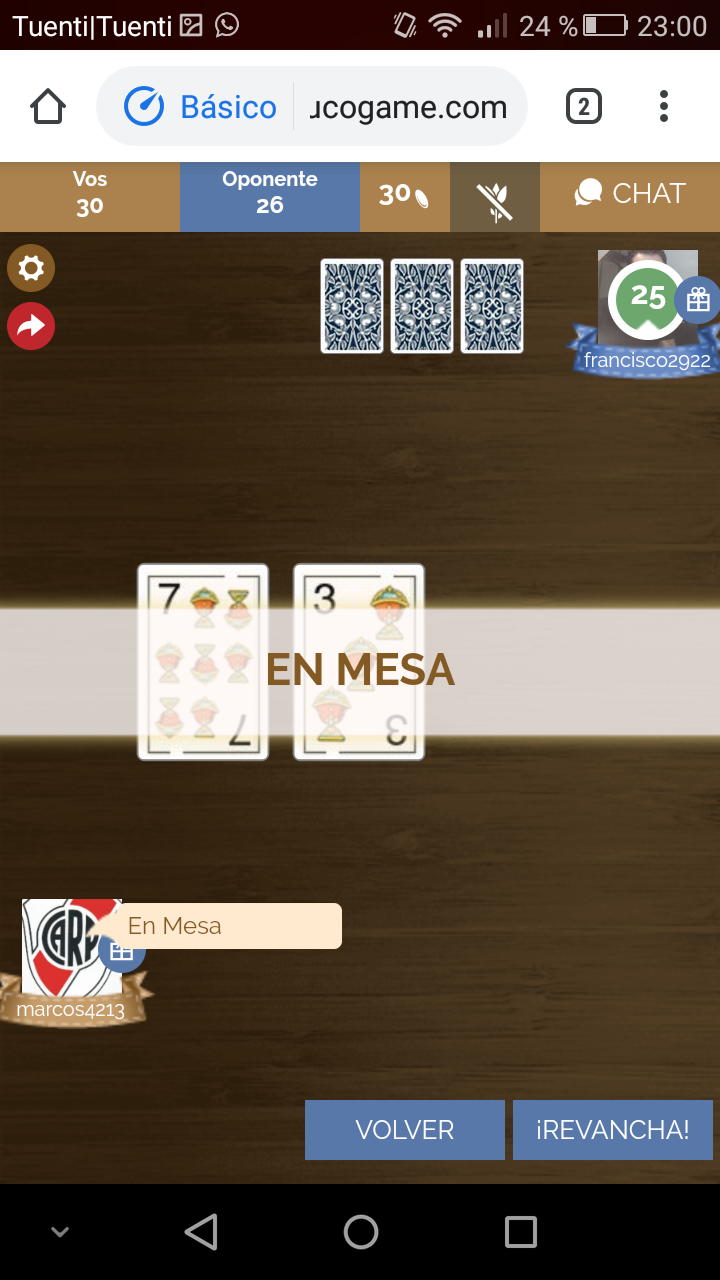
Task: Open browser home page
Action: pos(48,106)
